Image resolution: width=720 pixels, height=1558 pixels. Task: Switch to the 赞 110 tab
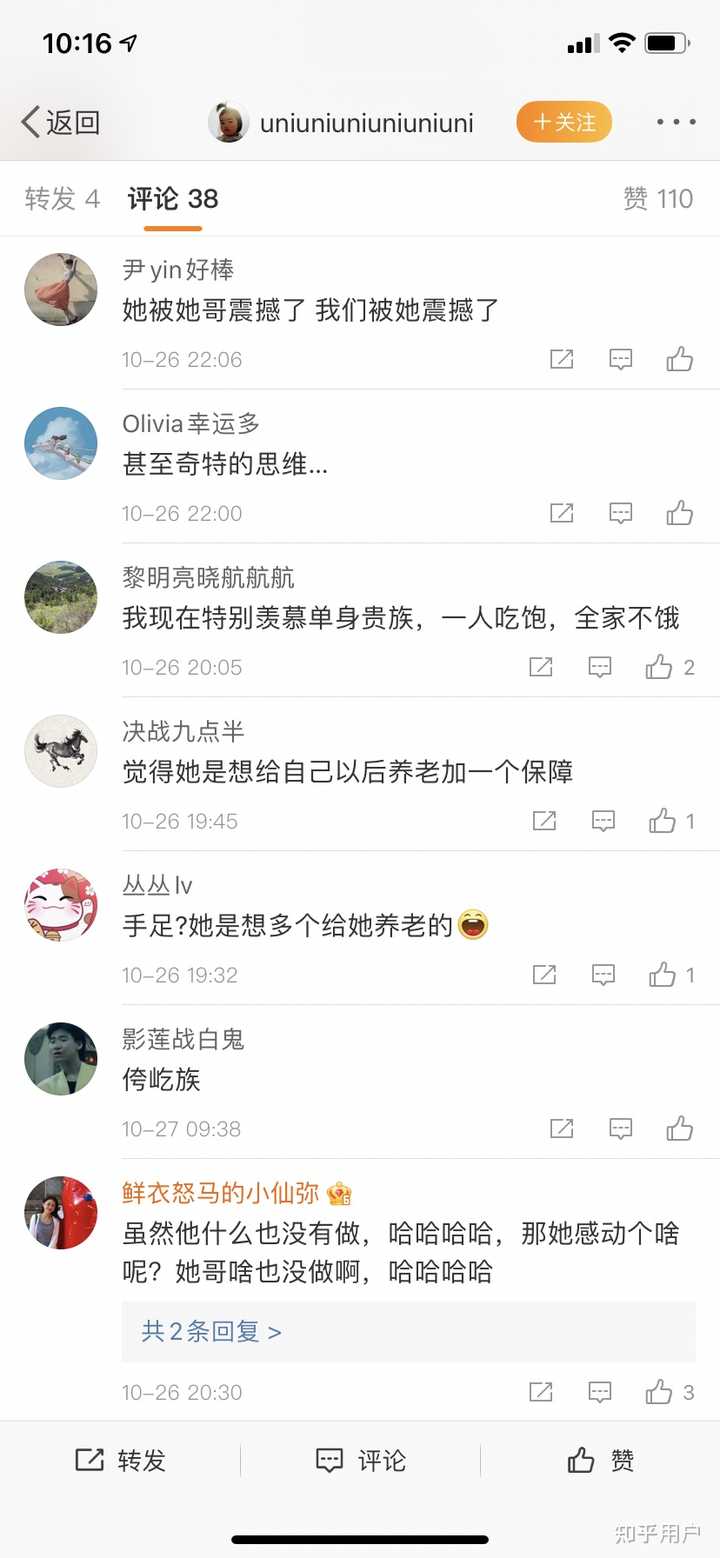pyautogui.click(x=657, y=199)
